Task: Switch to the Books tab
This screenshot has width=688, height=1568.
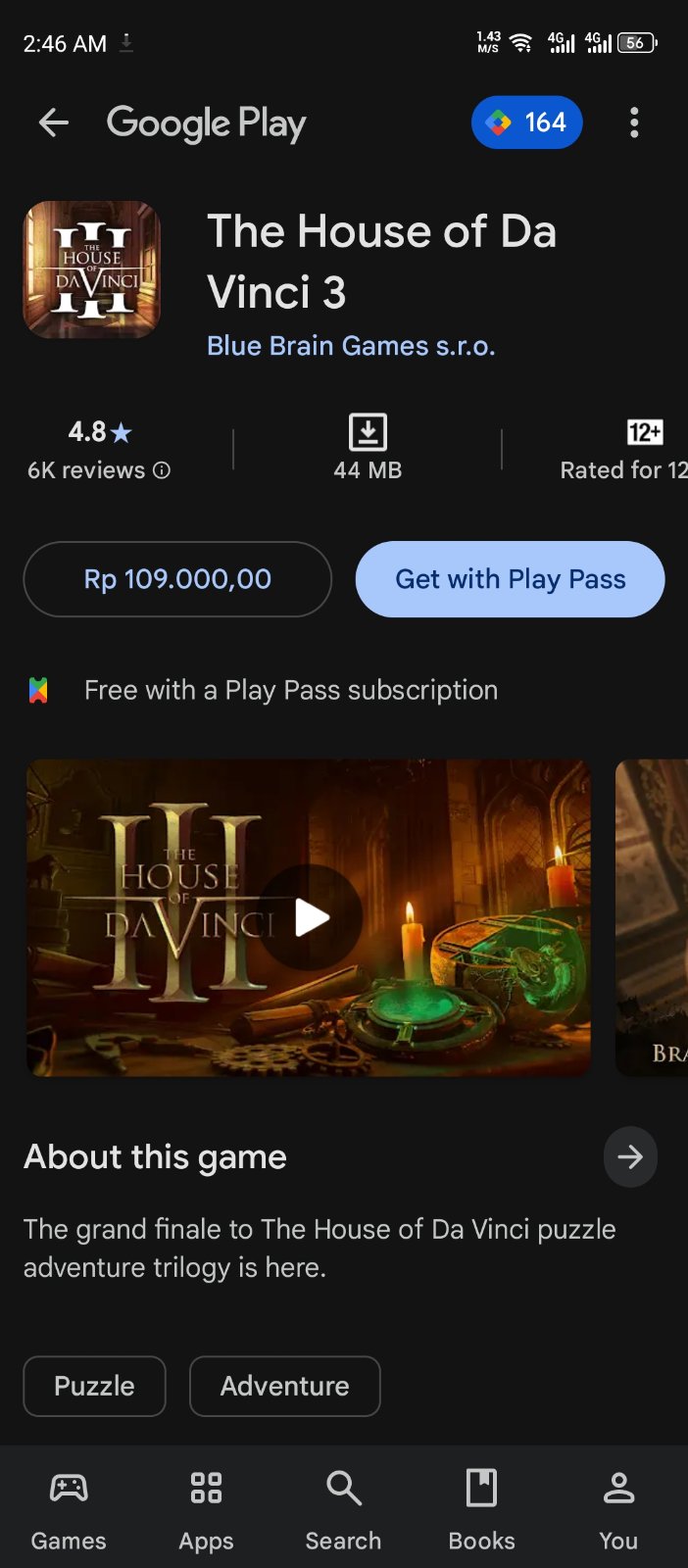Action: [481, 1510]
